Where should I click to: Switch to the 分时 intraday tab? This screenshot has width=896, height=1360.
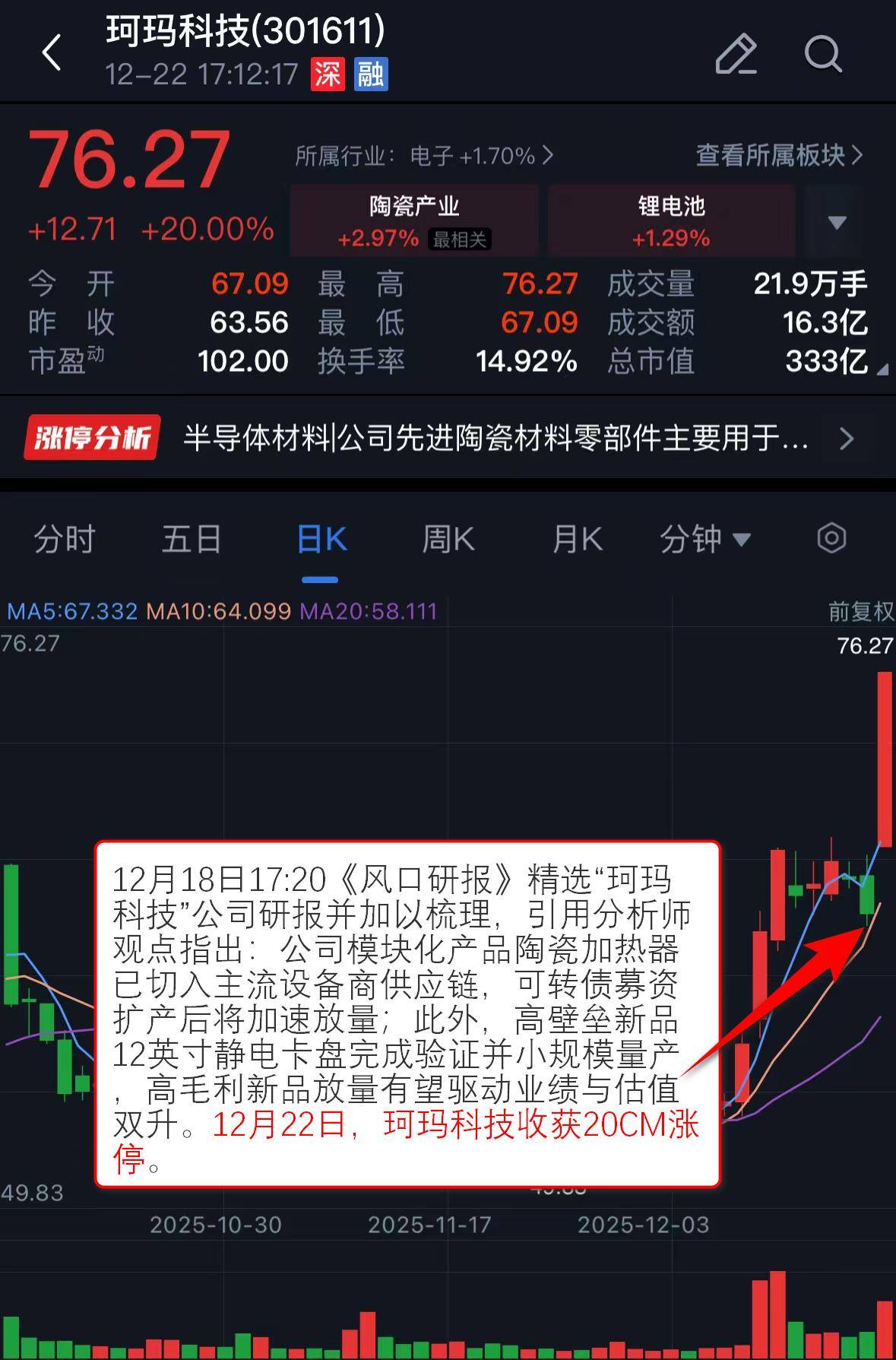pos(64,538)
